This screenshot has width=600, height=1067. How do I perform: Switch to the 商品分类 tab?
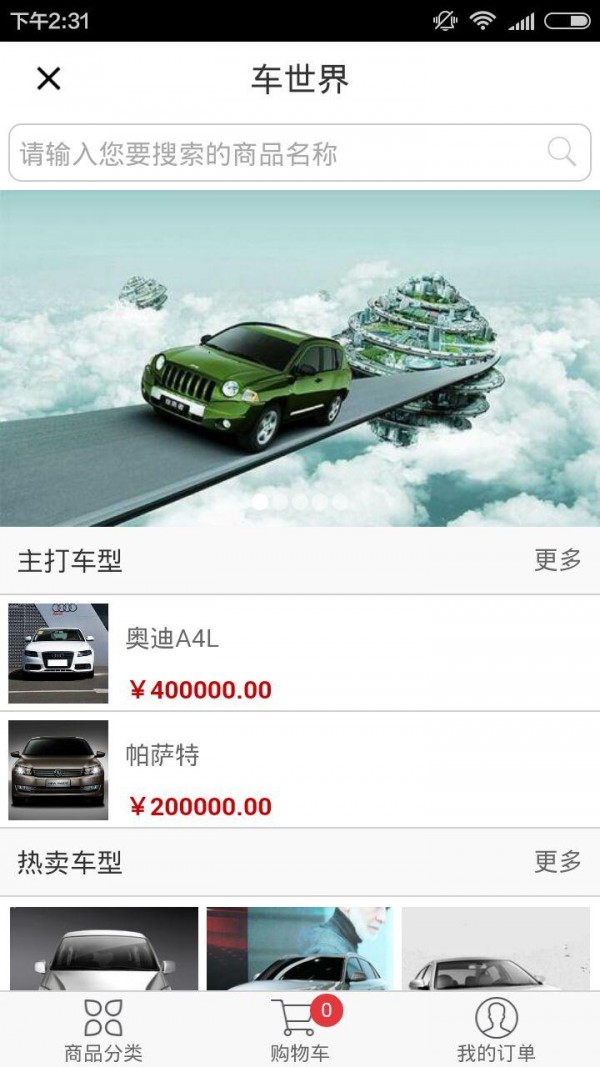point(103,1030)
